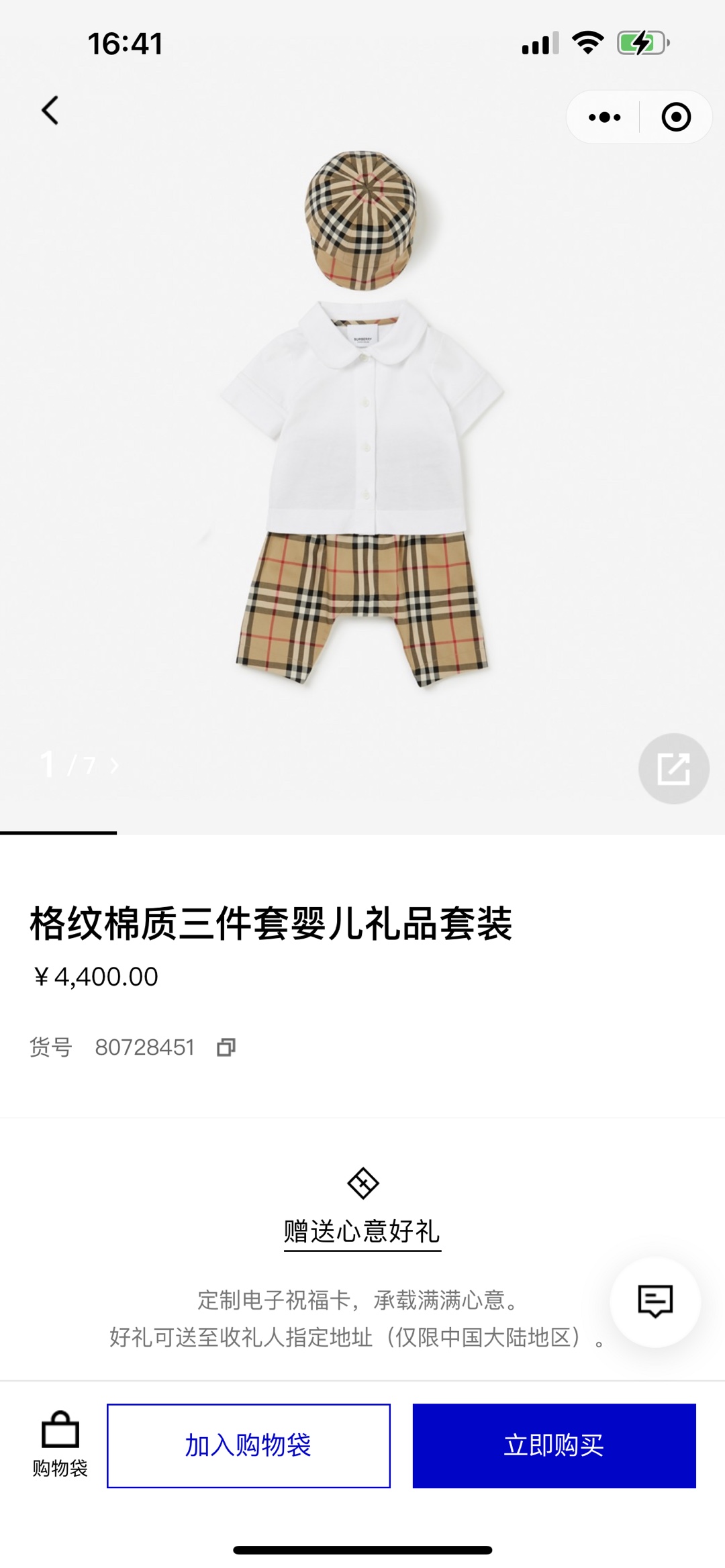This screenshot has height=1568, width=725.
Task: Buy now with 立即购买
Action: [x=554, y=1445]
